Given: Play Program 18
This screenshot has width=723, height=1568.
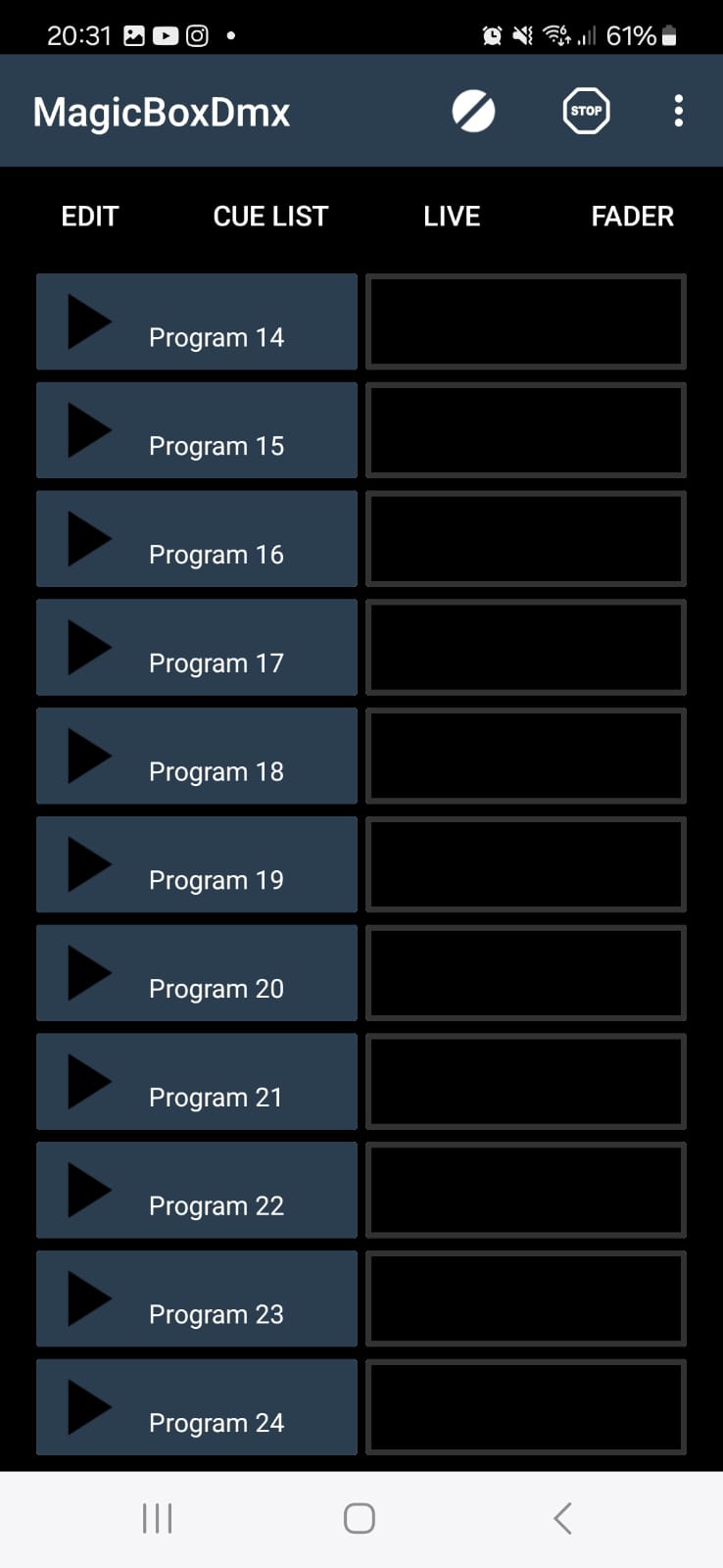Looking at the screenshot, I should (196, 757).
